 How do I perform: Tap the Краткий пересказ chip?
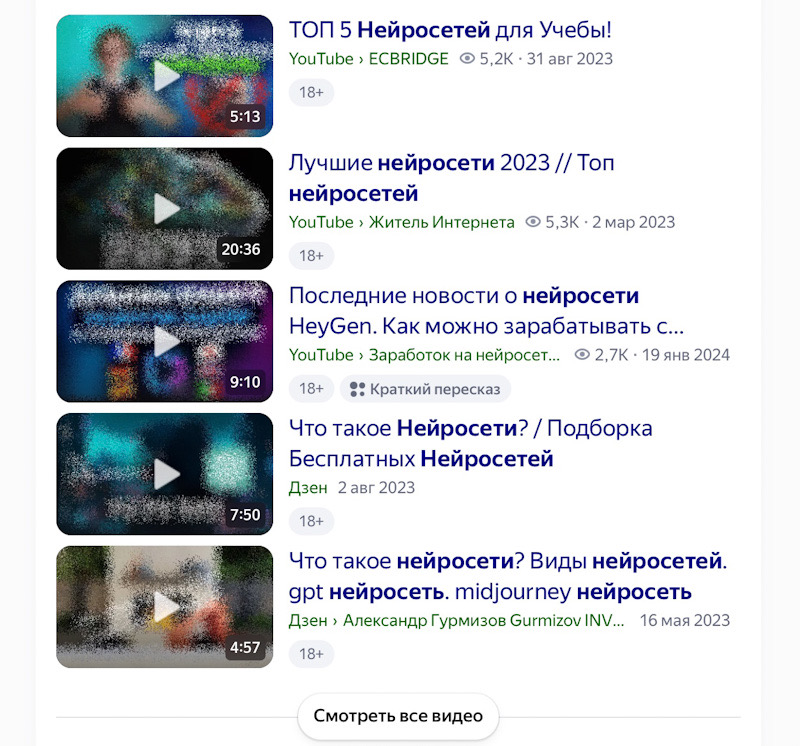[x=426, y=389]
